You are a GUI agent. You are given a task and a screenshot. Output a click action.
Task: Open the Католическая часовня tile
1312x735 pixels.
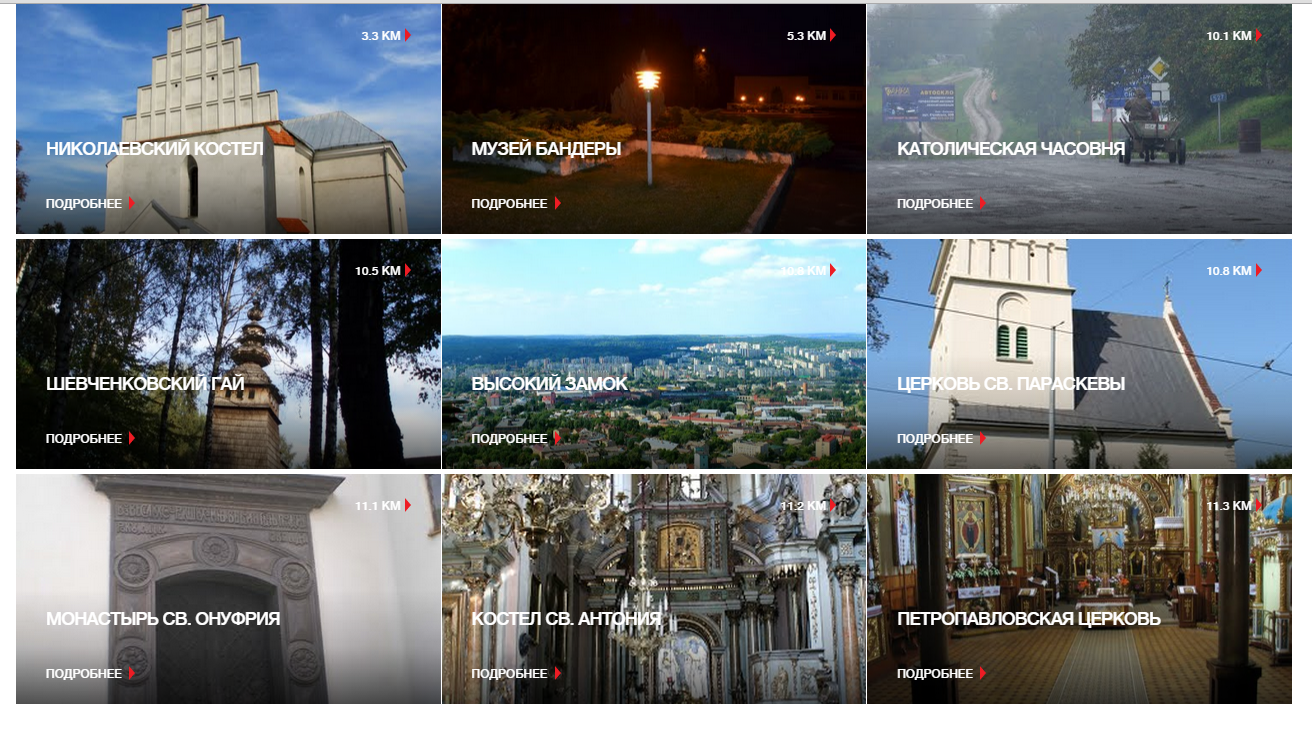point(1010,149)
